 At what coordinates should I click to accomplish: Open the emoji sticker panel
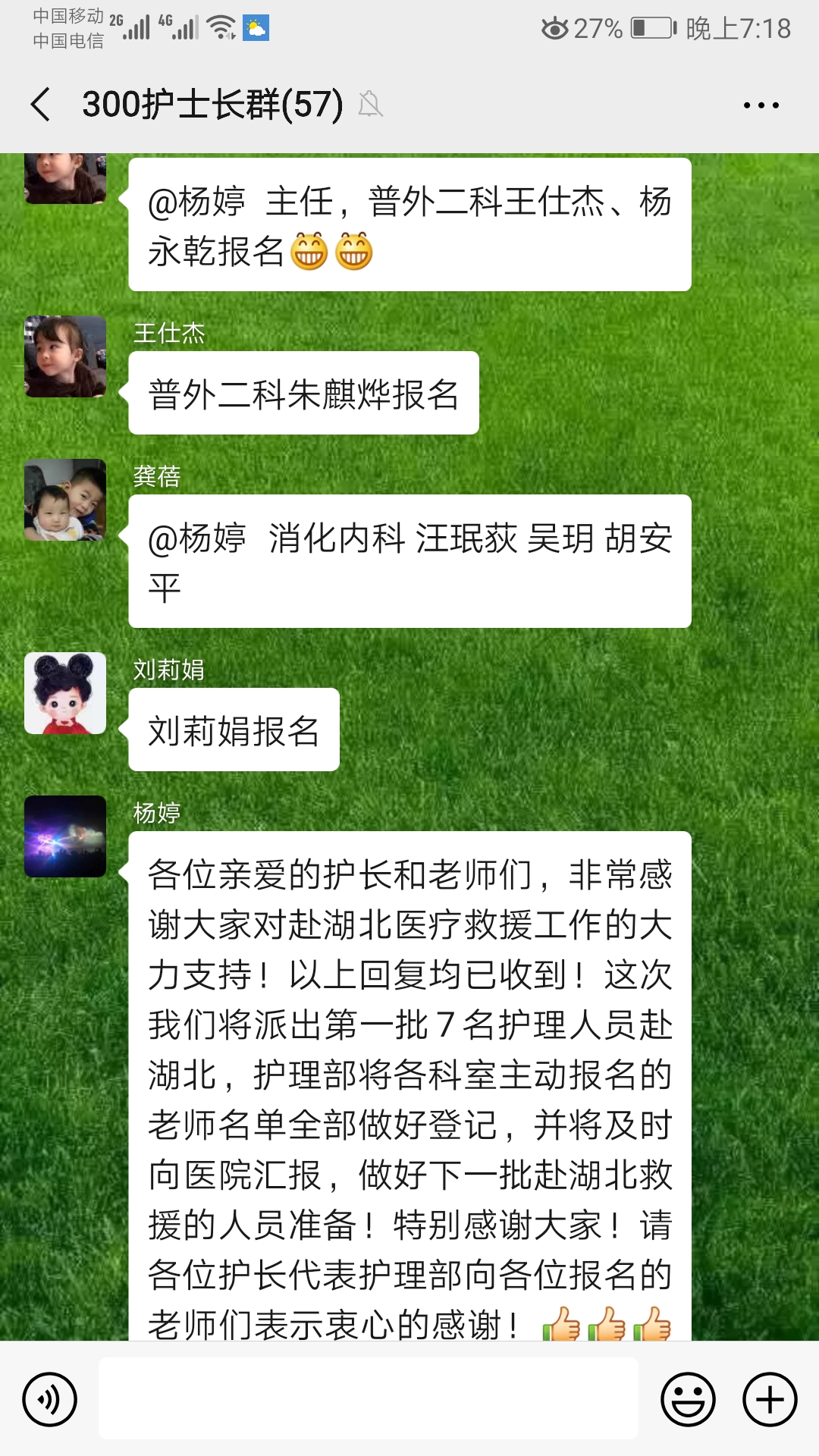[688, 1399]
